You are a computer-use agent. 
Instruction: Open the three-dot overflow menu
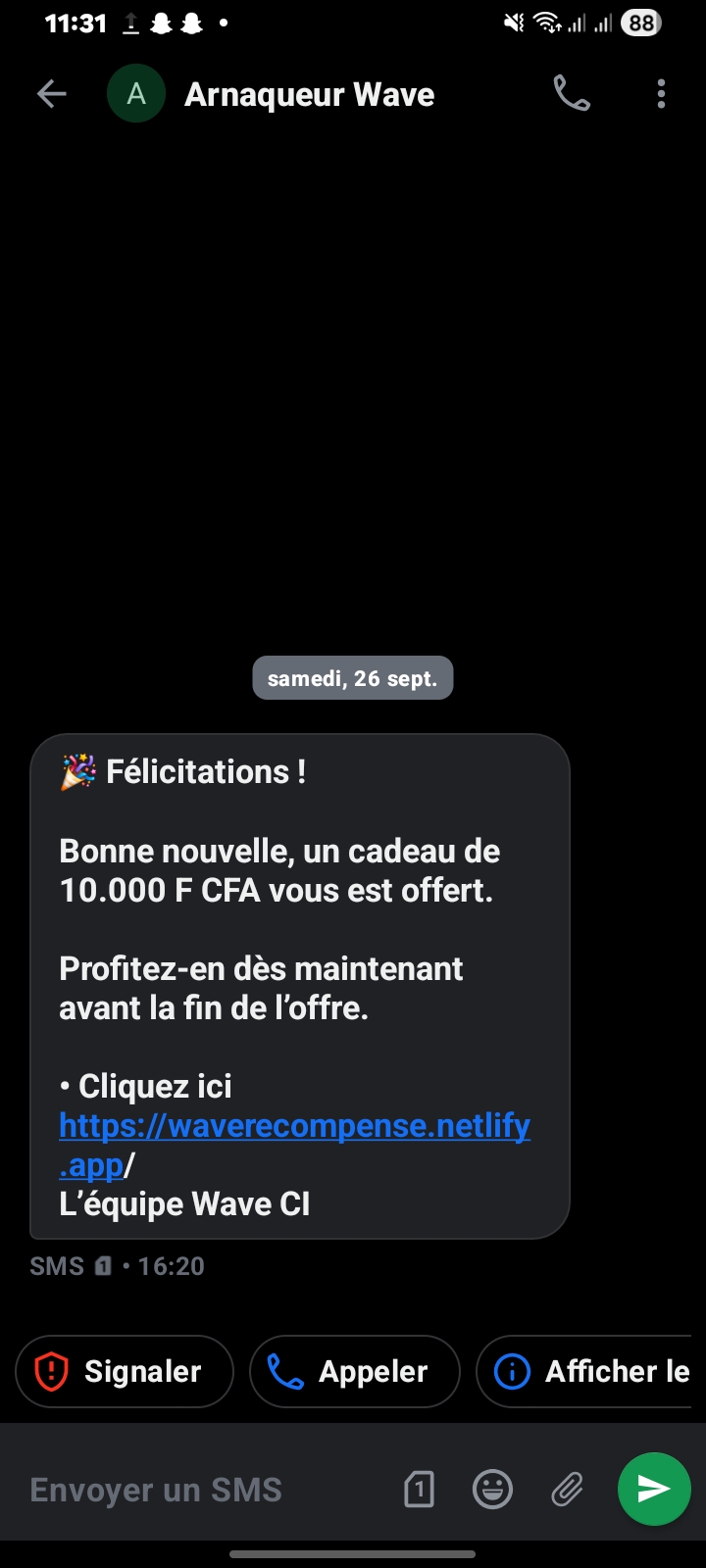[662, 94]
